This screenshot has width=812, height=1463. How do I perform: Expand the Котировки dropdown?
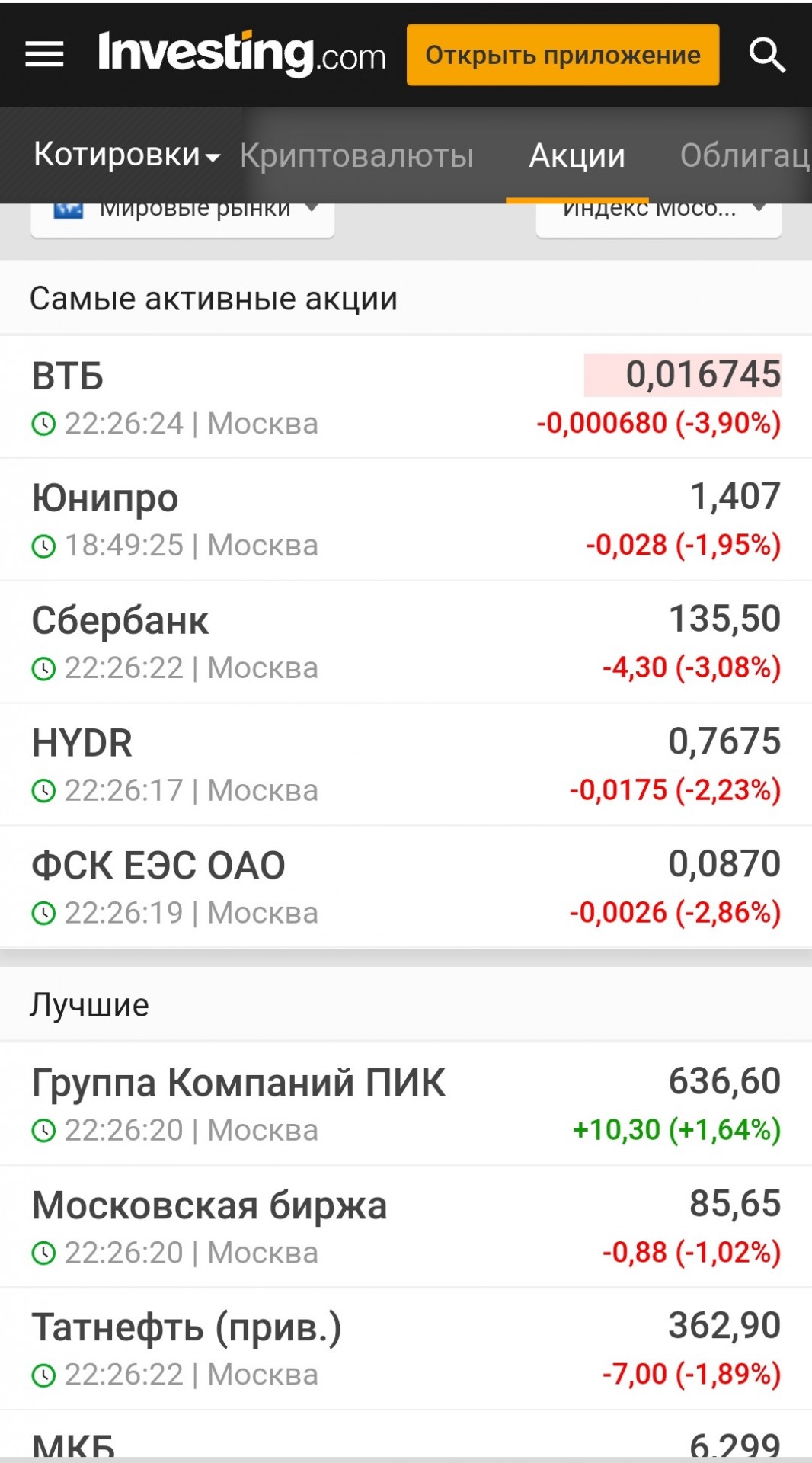pos(126,155)
